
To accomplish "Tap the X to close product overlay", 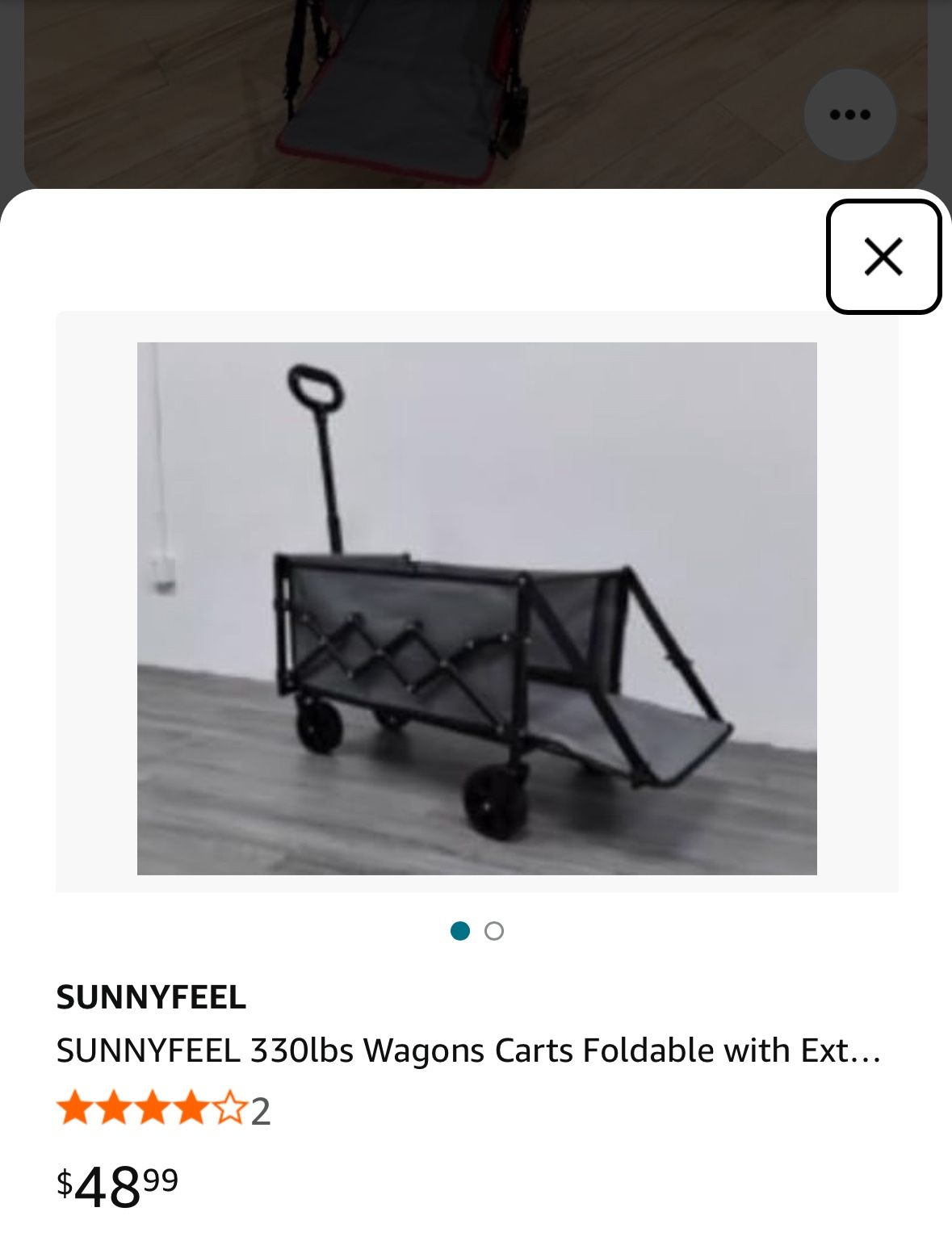I will 883,257.
